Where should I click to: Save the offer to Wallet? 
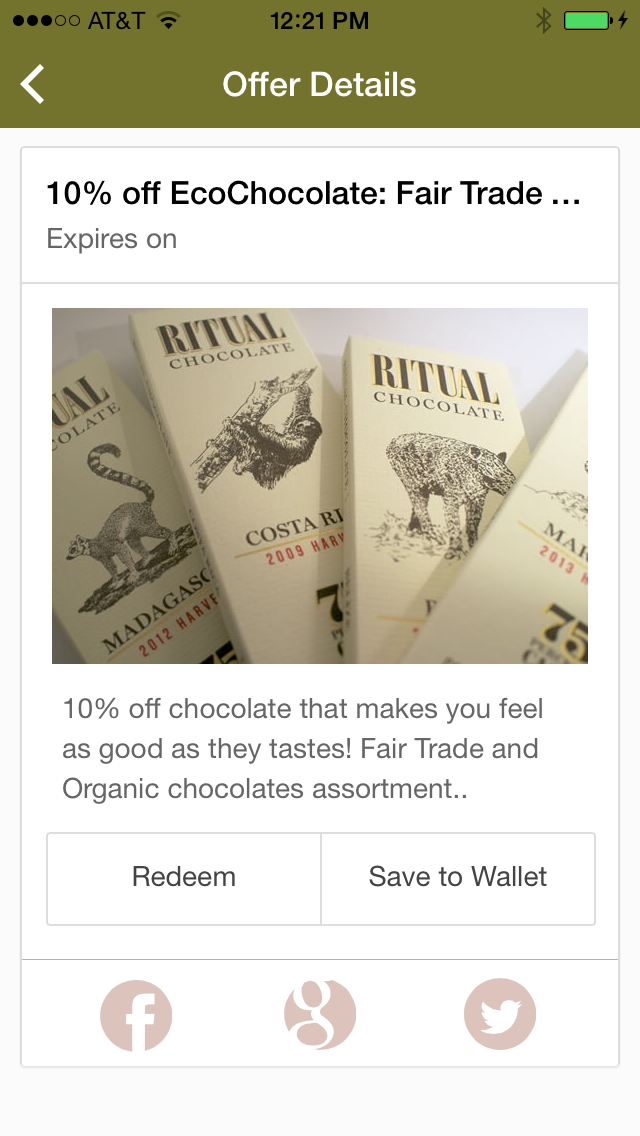[x=458, y=878]
